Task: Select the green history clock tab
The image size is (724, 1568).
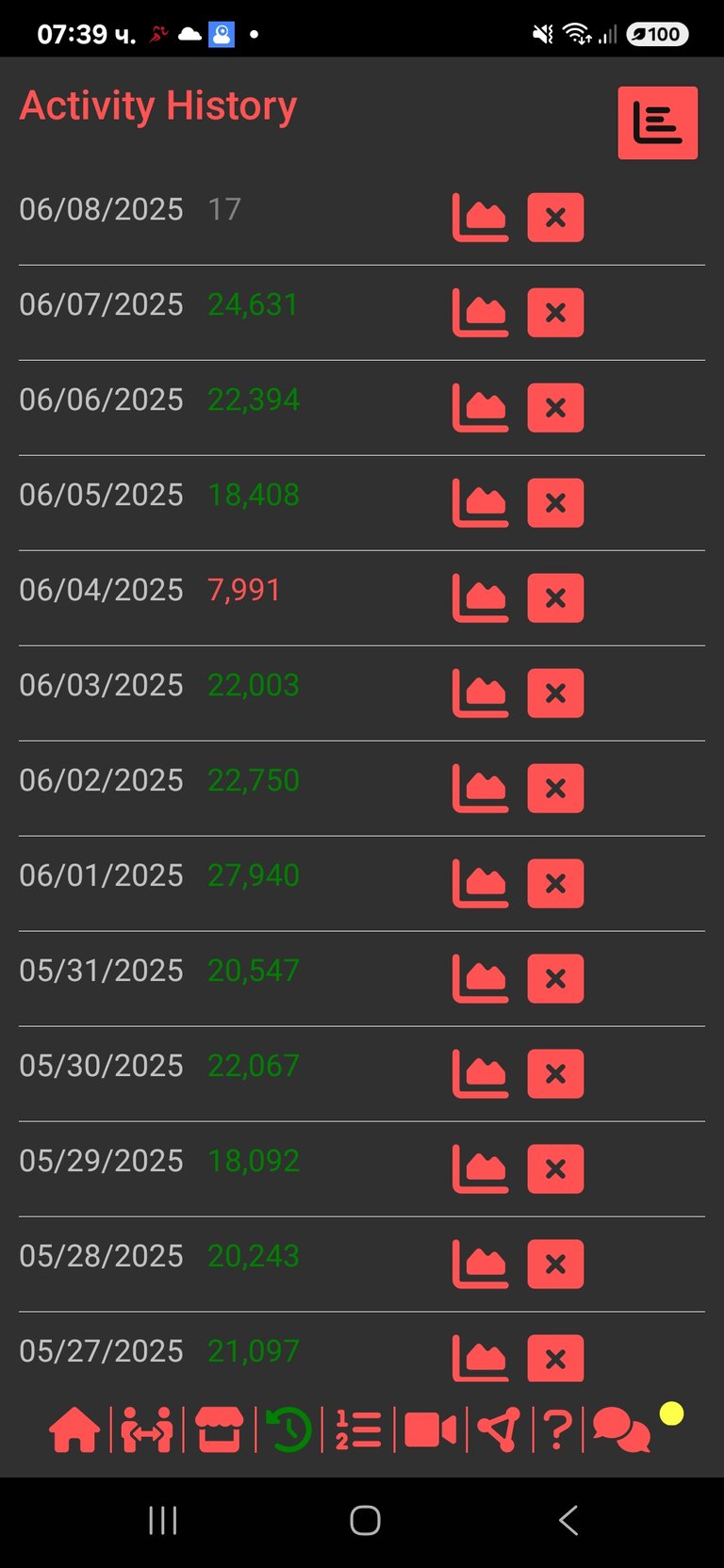Action: [x=288, y=1429]
